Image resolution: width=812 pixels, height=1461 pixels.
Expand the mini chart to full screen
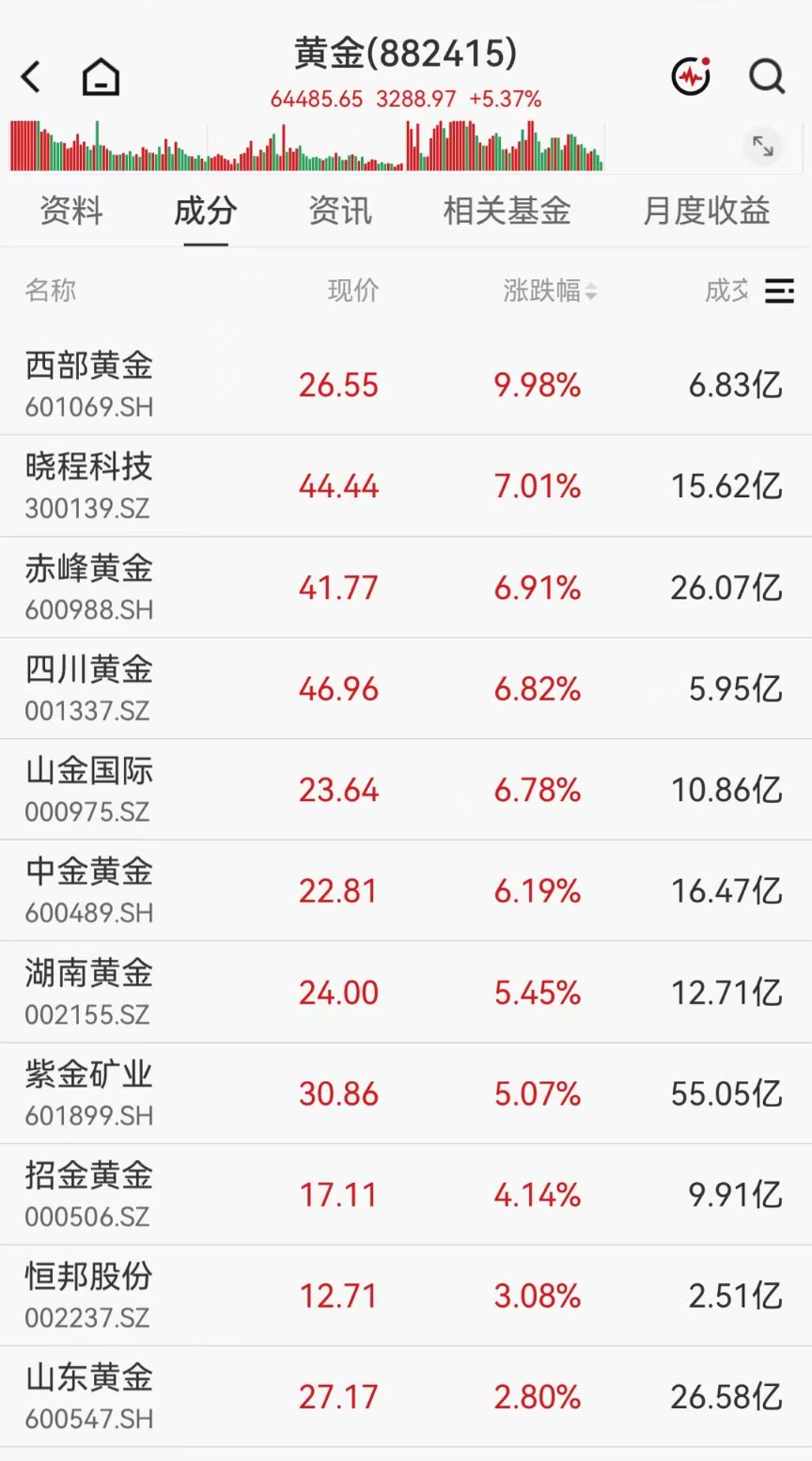762,146
